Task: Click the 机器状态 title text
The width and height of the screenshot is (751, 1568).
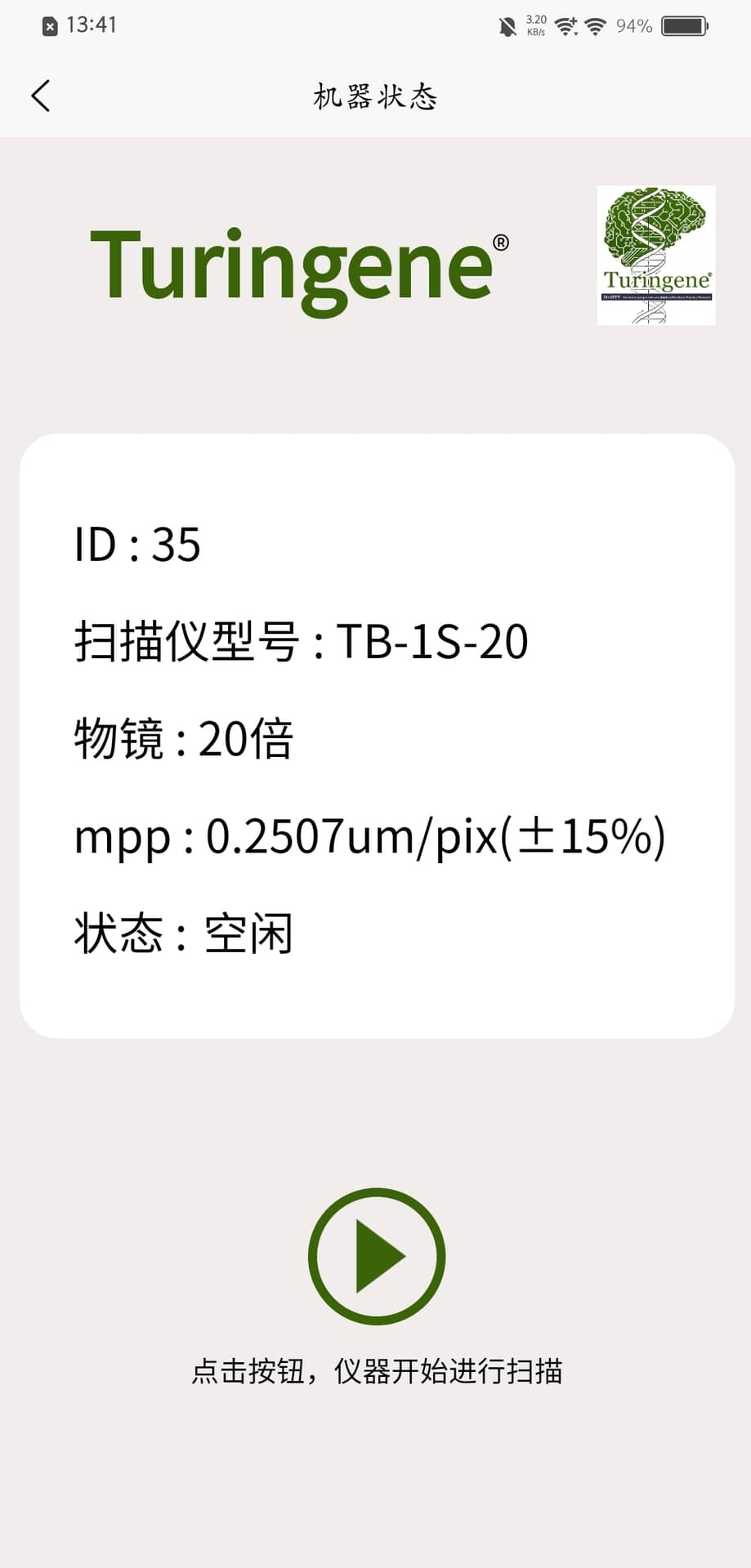Action: pos(375,96)
